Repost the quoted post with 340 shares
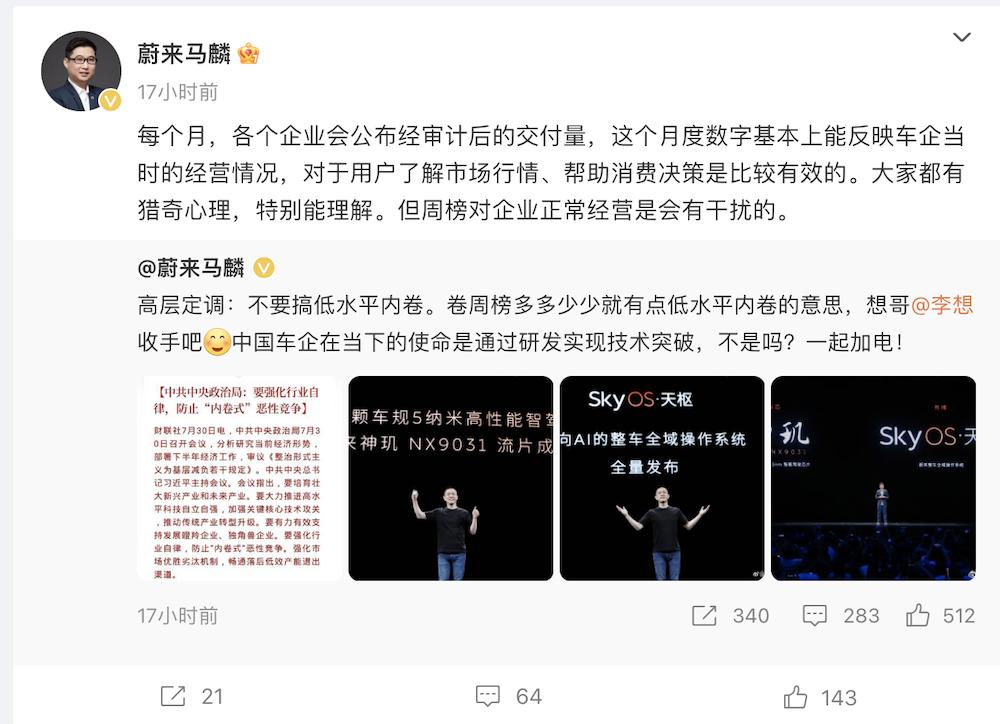1000x724 pixels. click(730, 616)
